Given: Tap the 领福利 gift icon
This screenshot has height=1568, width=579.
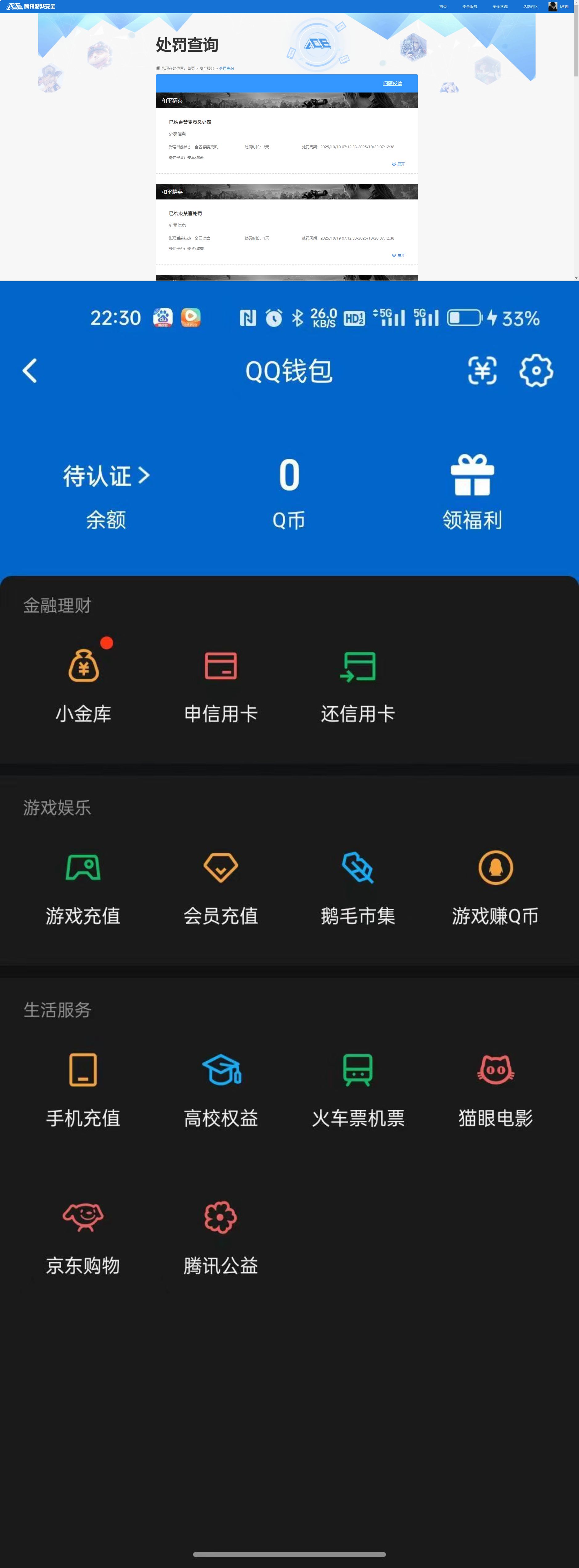Looking at the screenshot, I should [x=473, y=477].
